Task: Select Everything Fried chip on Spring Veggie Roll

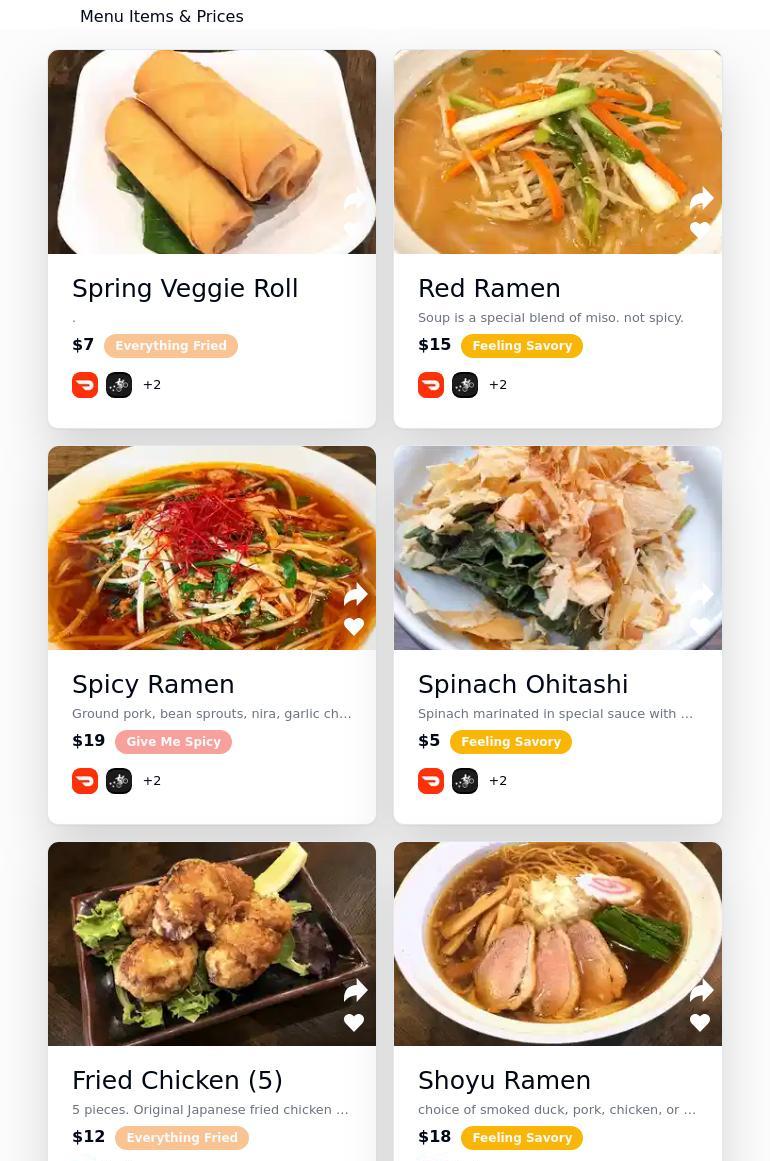Action: click(x=171, y=346)
